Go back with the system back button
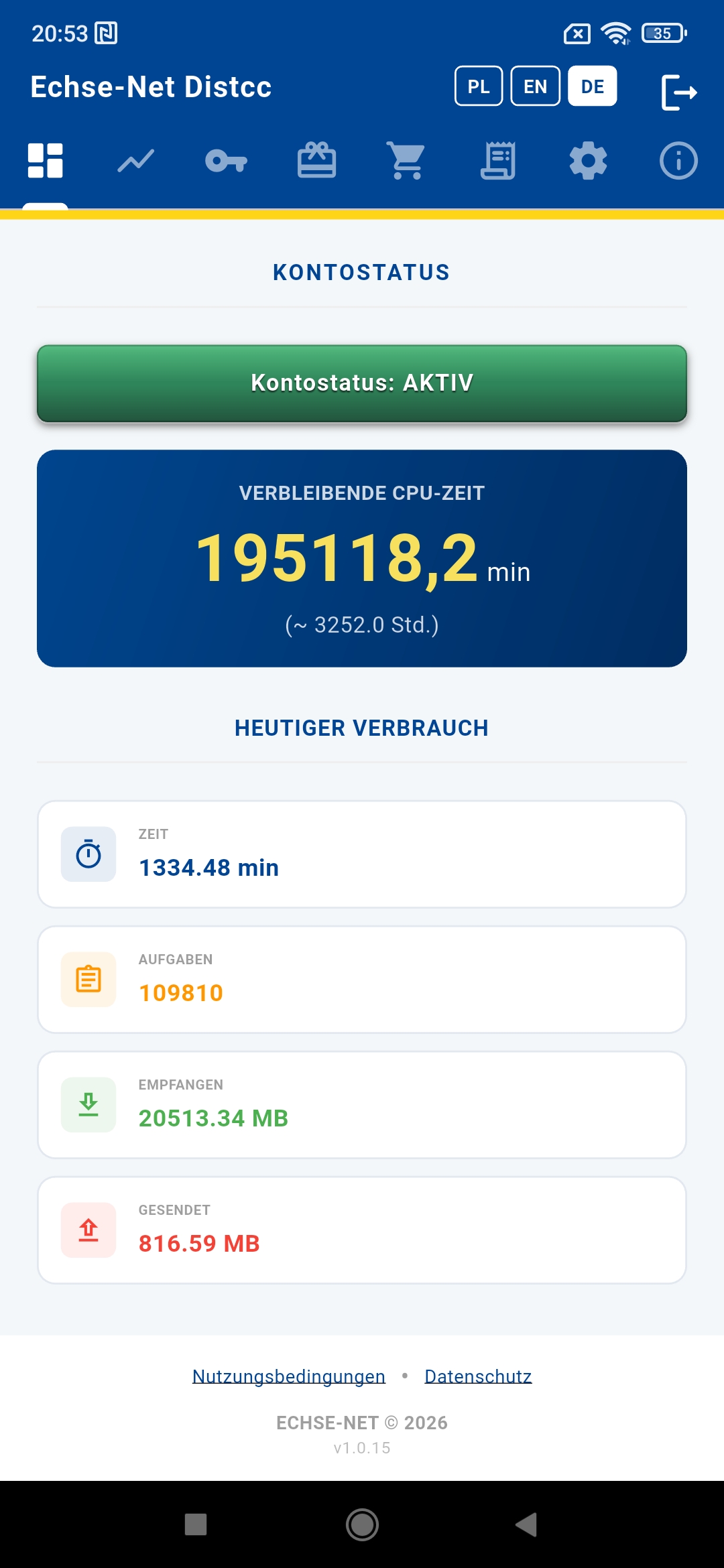724x1568 pixels. [x=527, y=1524]
